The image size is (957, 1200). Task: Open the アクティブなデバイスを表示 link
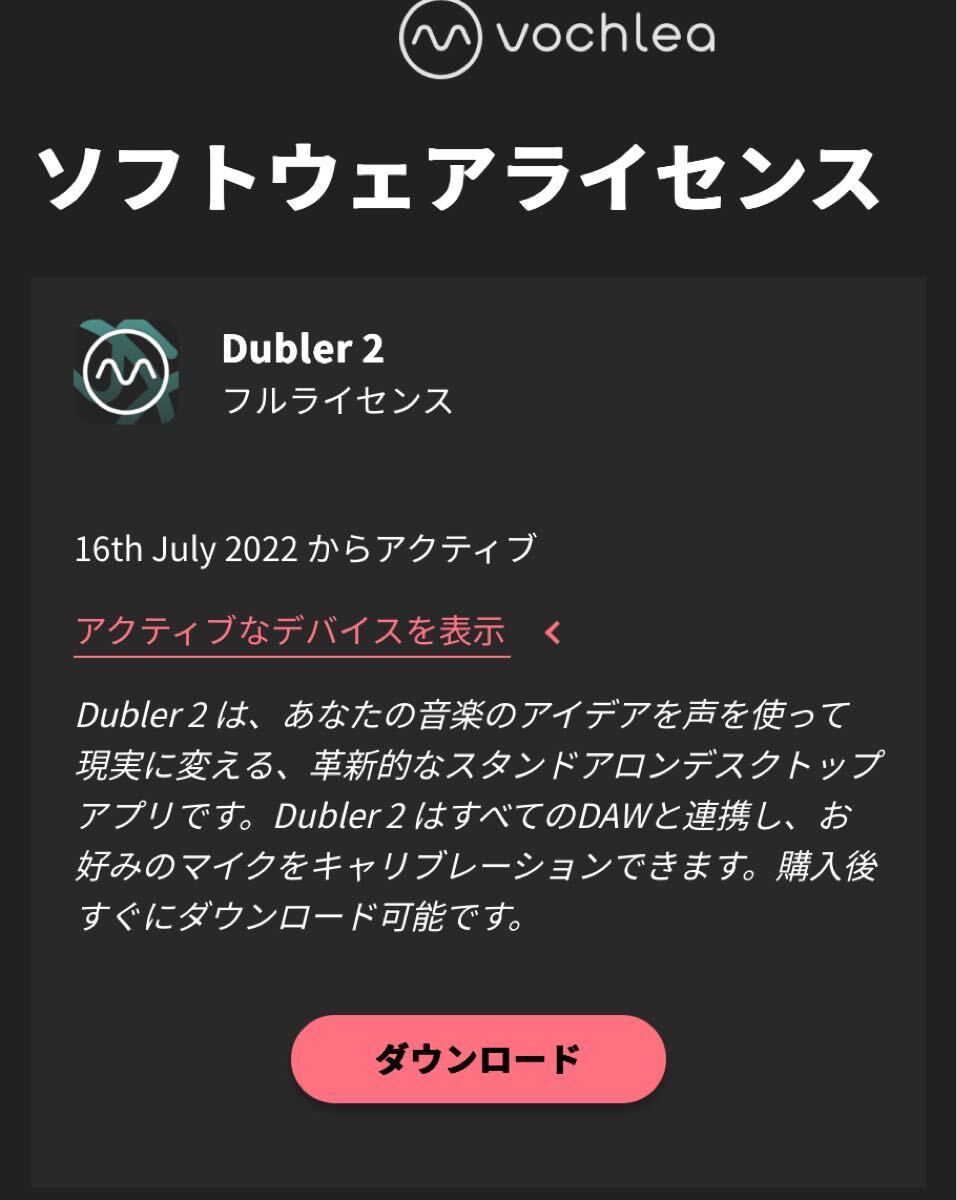click(291, 632)
